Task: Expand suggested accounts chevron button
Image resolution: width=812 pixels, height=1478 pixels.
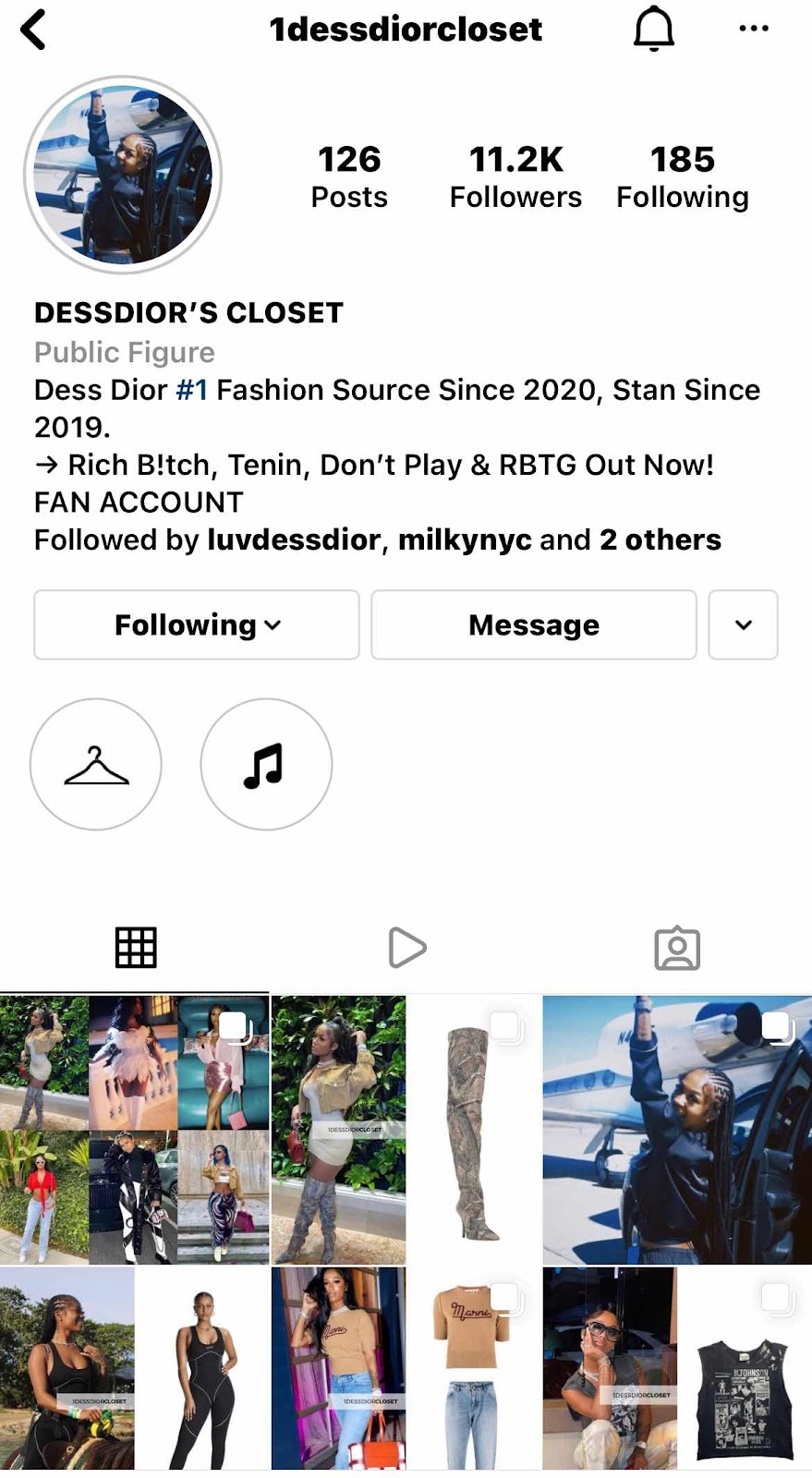Action: [743, 625]
